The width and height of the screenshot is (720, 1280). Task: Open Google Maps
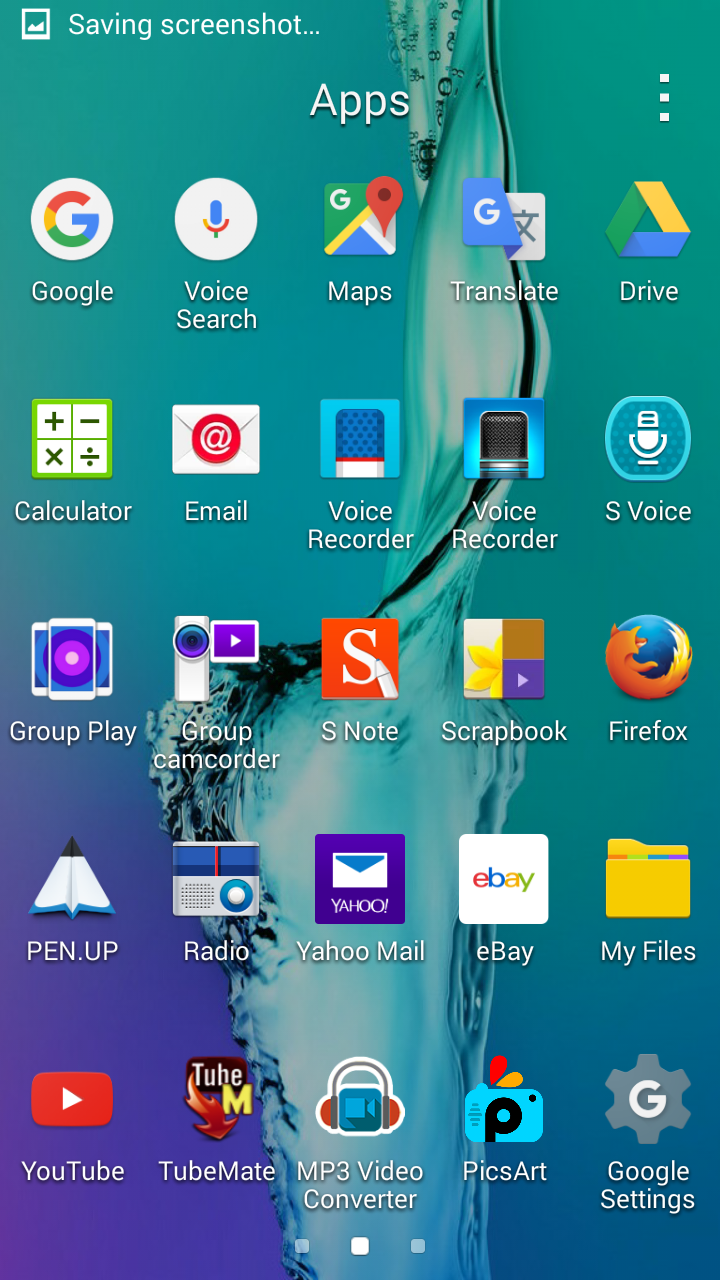click(360, 219)
